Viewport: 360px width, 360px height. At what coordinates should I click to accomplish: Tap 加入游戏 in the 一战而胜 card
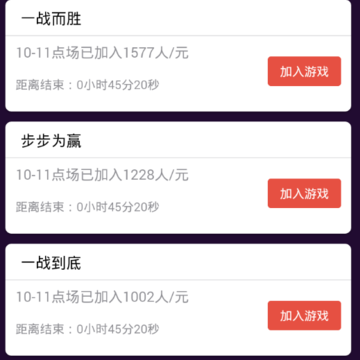coord(304,71)
